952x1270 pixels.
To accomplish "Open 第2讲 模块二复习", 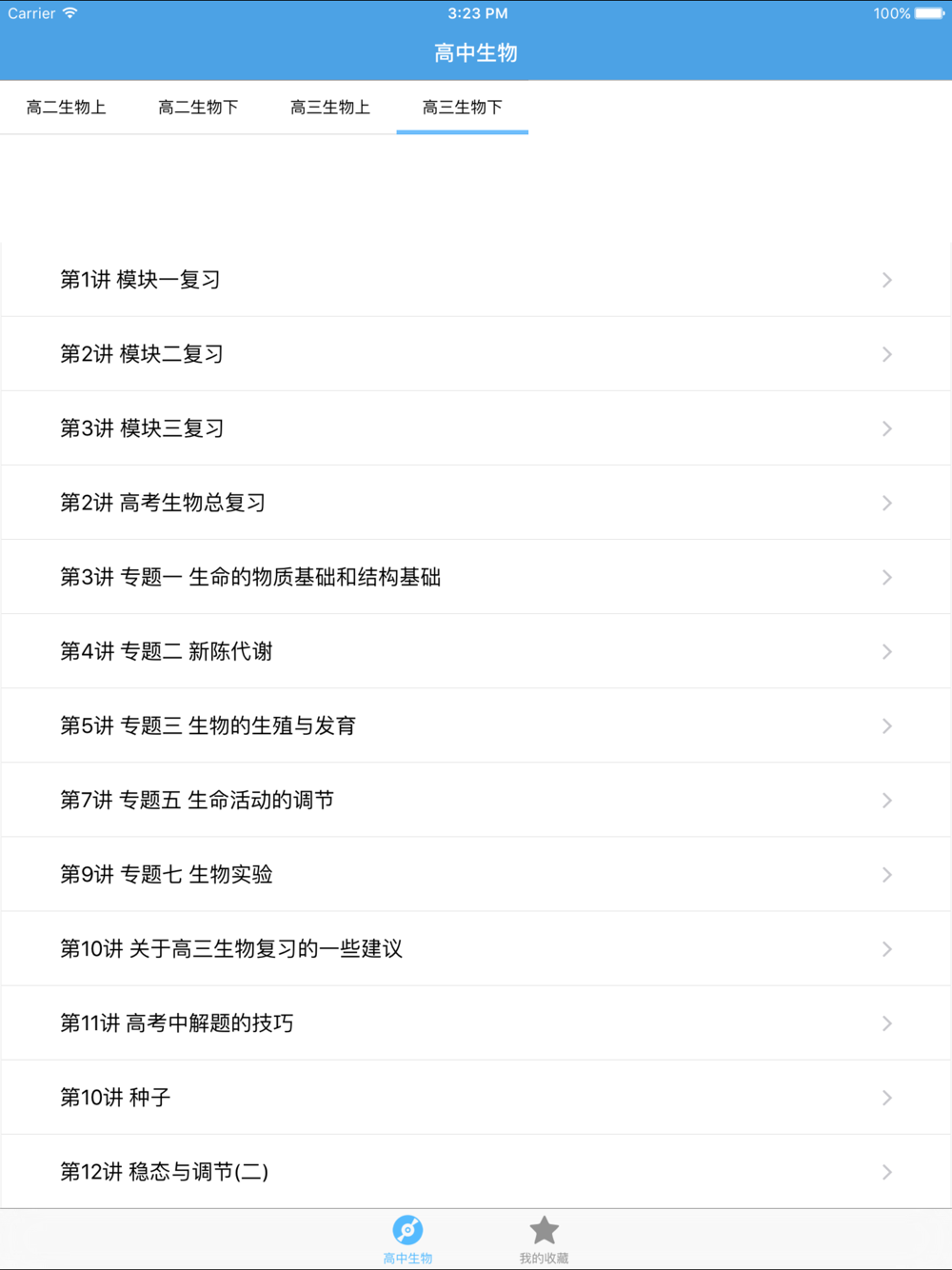I will point(476,354).
